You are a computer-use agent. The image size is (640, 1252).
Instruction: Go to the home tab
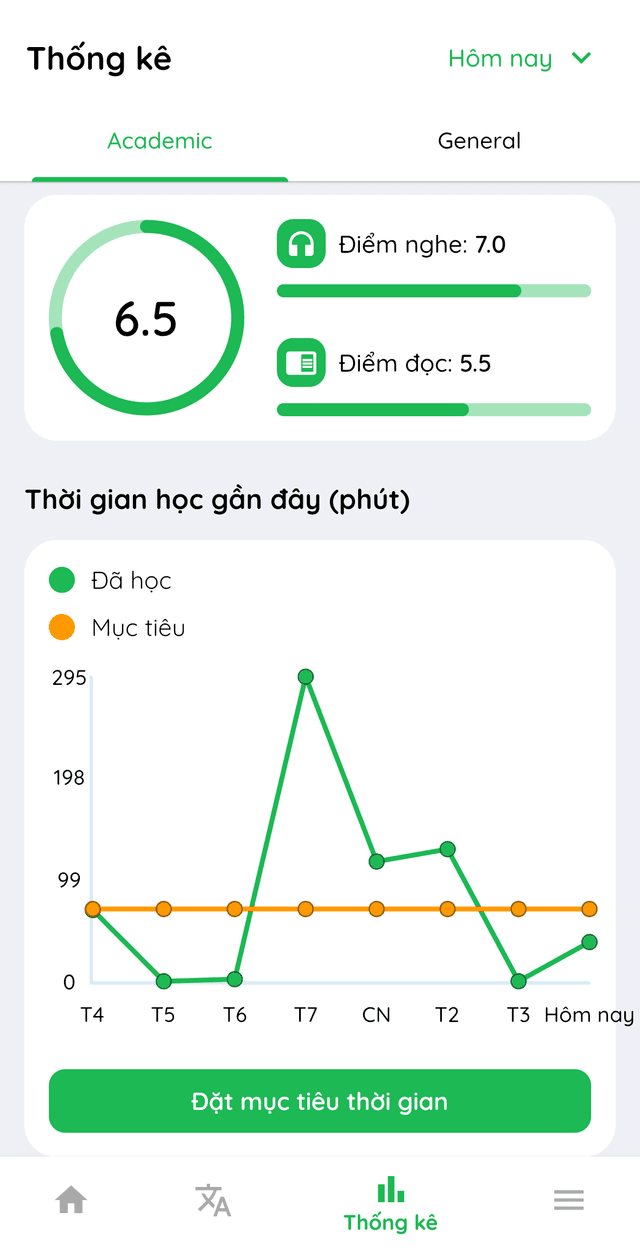[x=71, y=1199]
